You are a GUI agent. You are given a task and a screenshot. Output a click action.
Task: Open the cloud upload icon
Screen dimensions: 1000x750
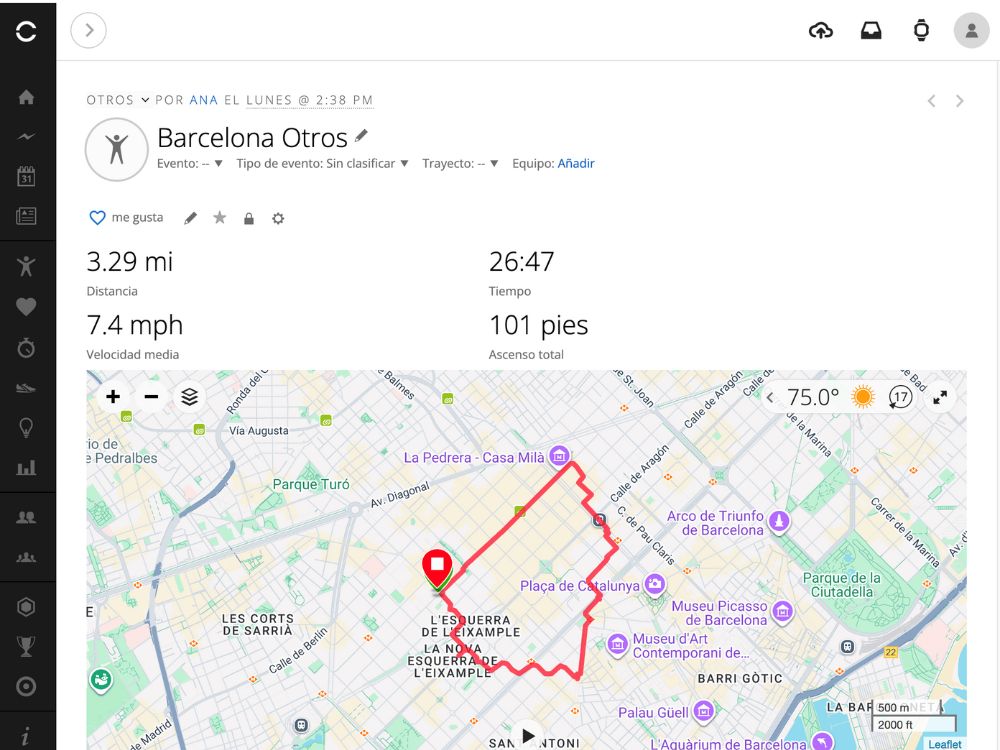click(820, 30)
